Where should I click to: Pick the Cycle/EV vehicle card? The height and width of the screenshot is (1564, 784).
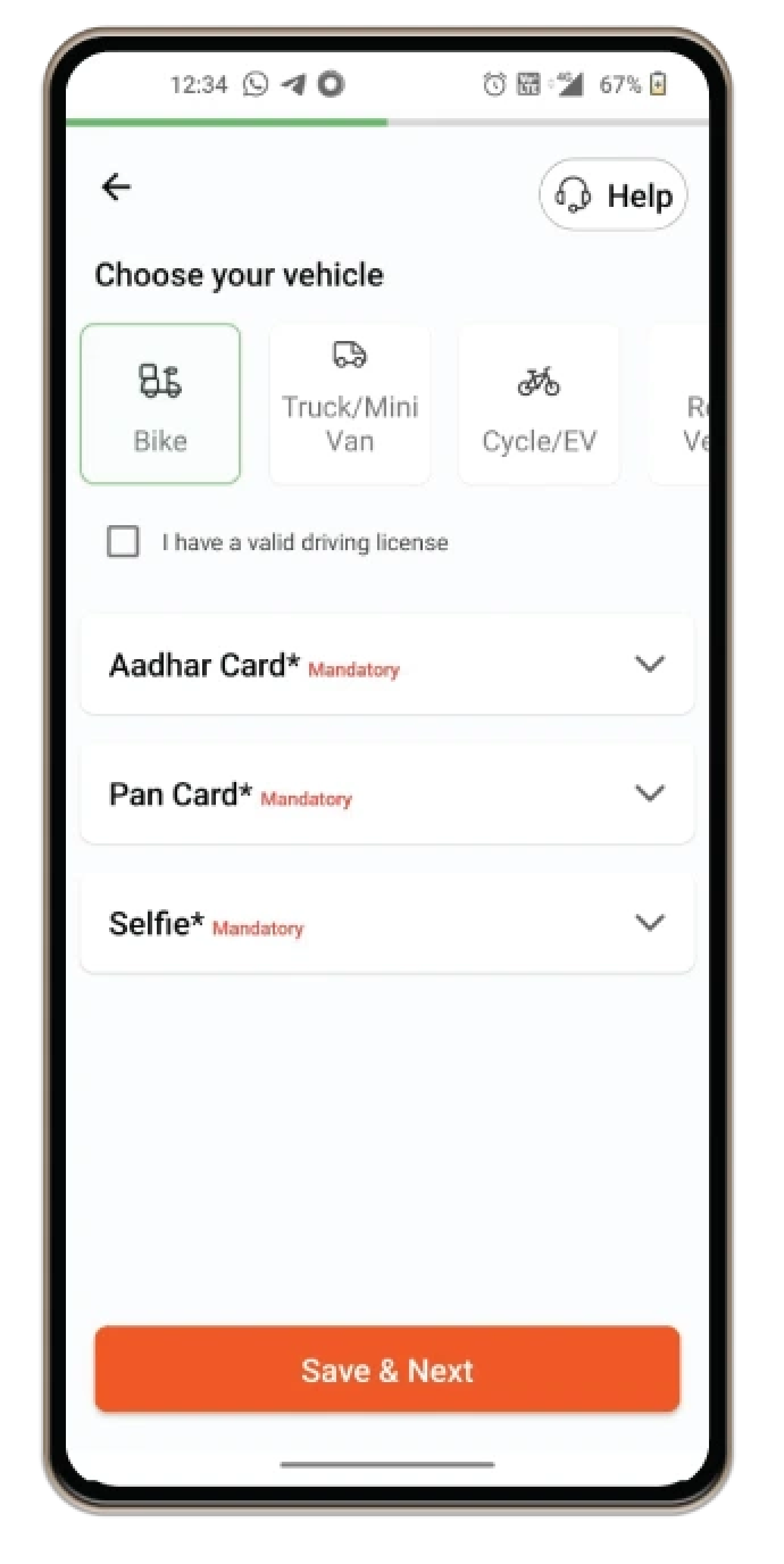tap(539, 404)
